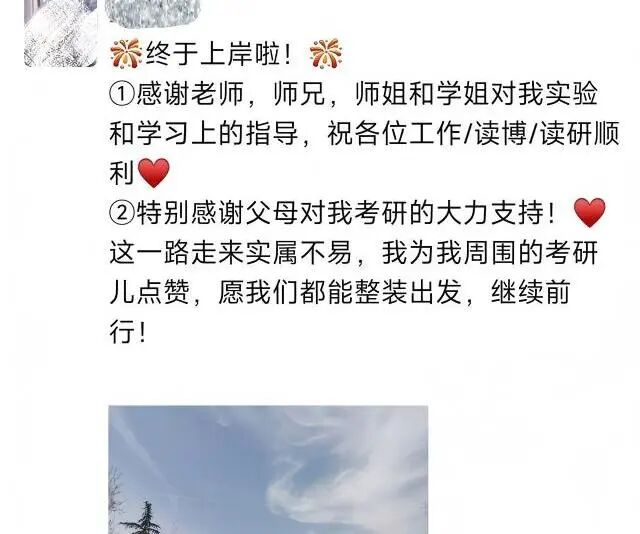View the sky photo attached to post
The image size is (640, 534).
coord(268,469)
